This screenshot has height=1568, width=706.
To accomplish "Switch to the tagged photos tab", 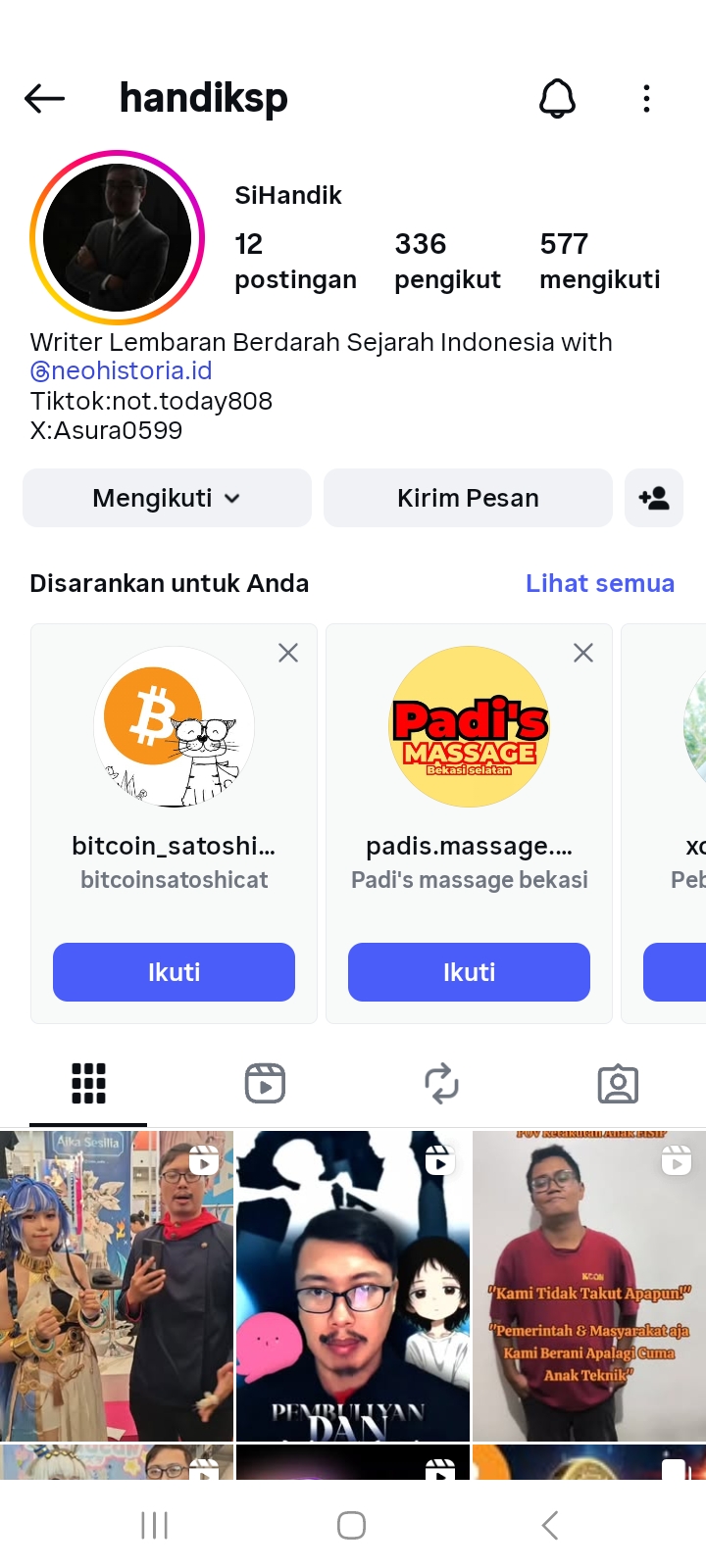I will coord(618,1084).
